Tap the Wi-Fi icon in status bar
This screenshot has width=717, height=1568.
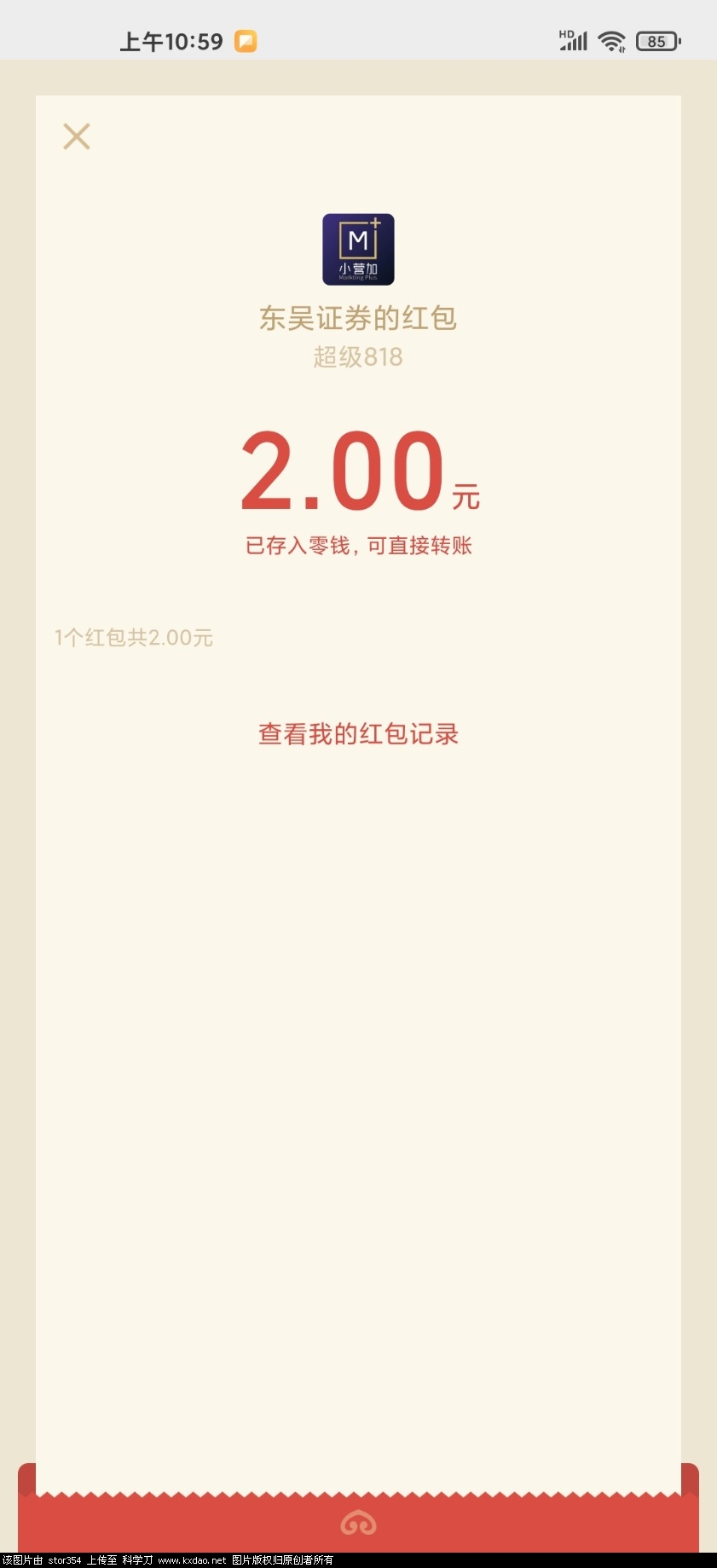pos(612,39)
